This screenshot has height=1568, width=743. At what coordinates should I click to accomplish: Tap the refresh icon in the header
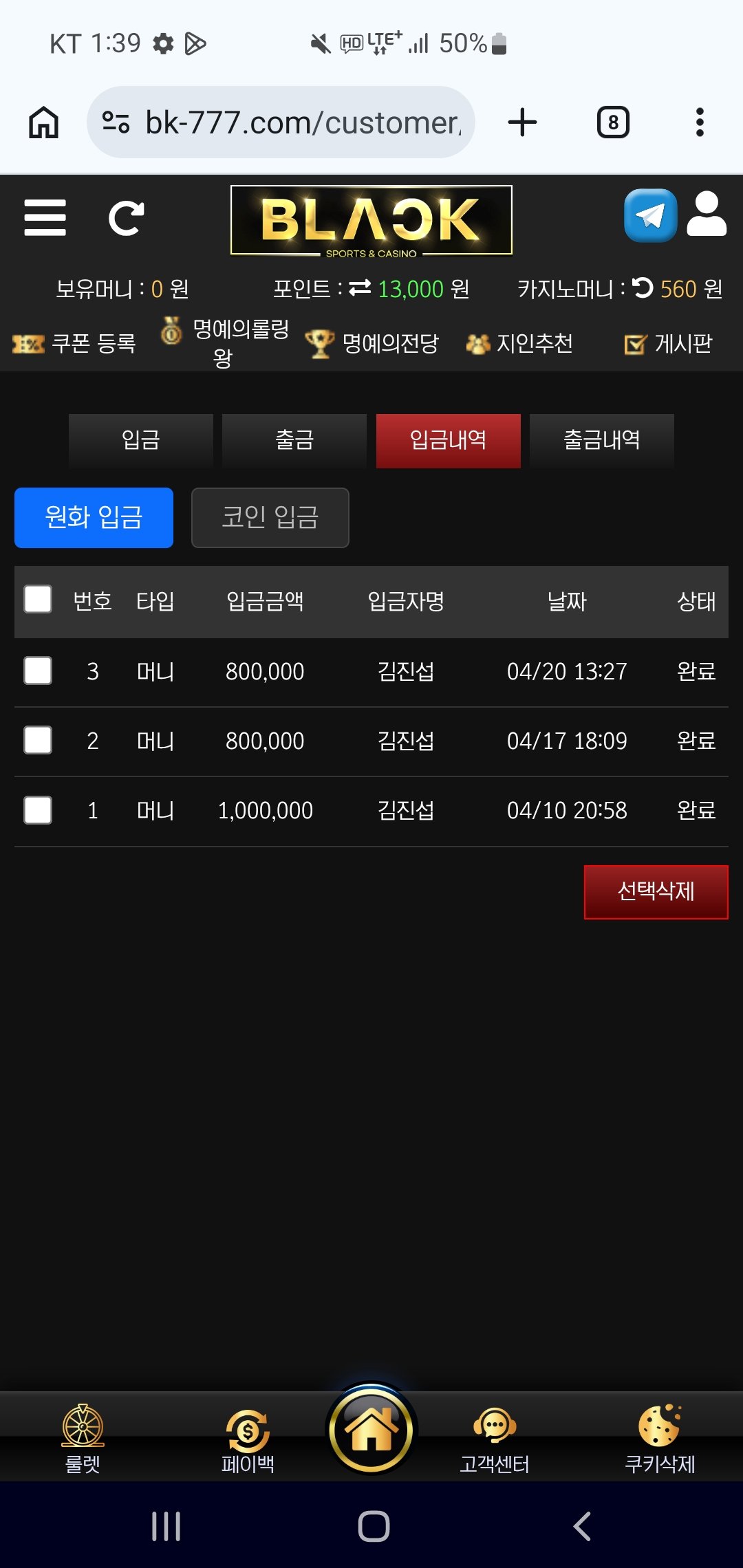coord(127,218)
